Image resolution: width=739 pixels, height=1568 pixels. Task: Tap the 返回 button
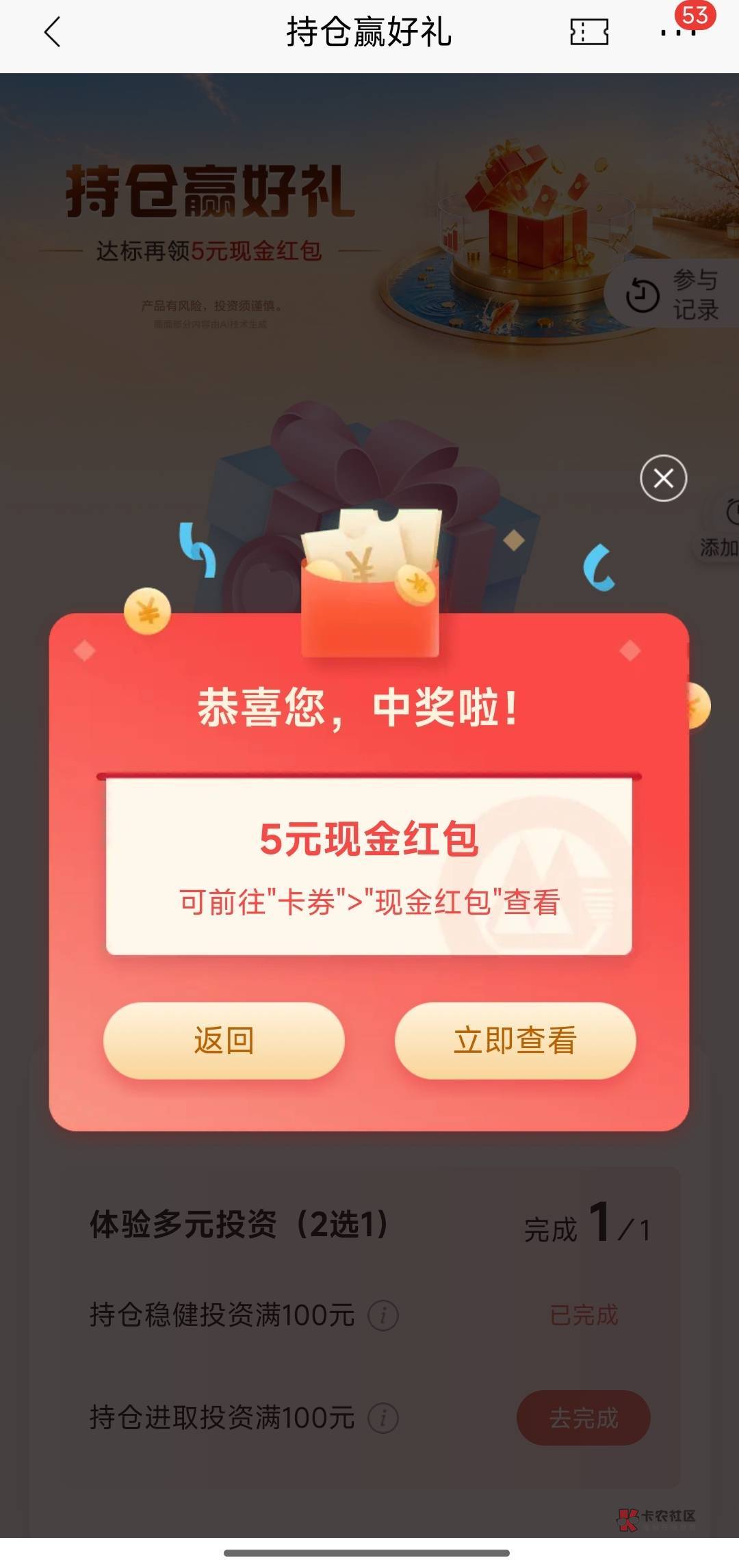(x=224, y=1041)
